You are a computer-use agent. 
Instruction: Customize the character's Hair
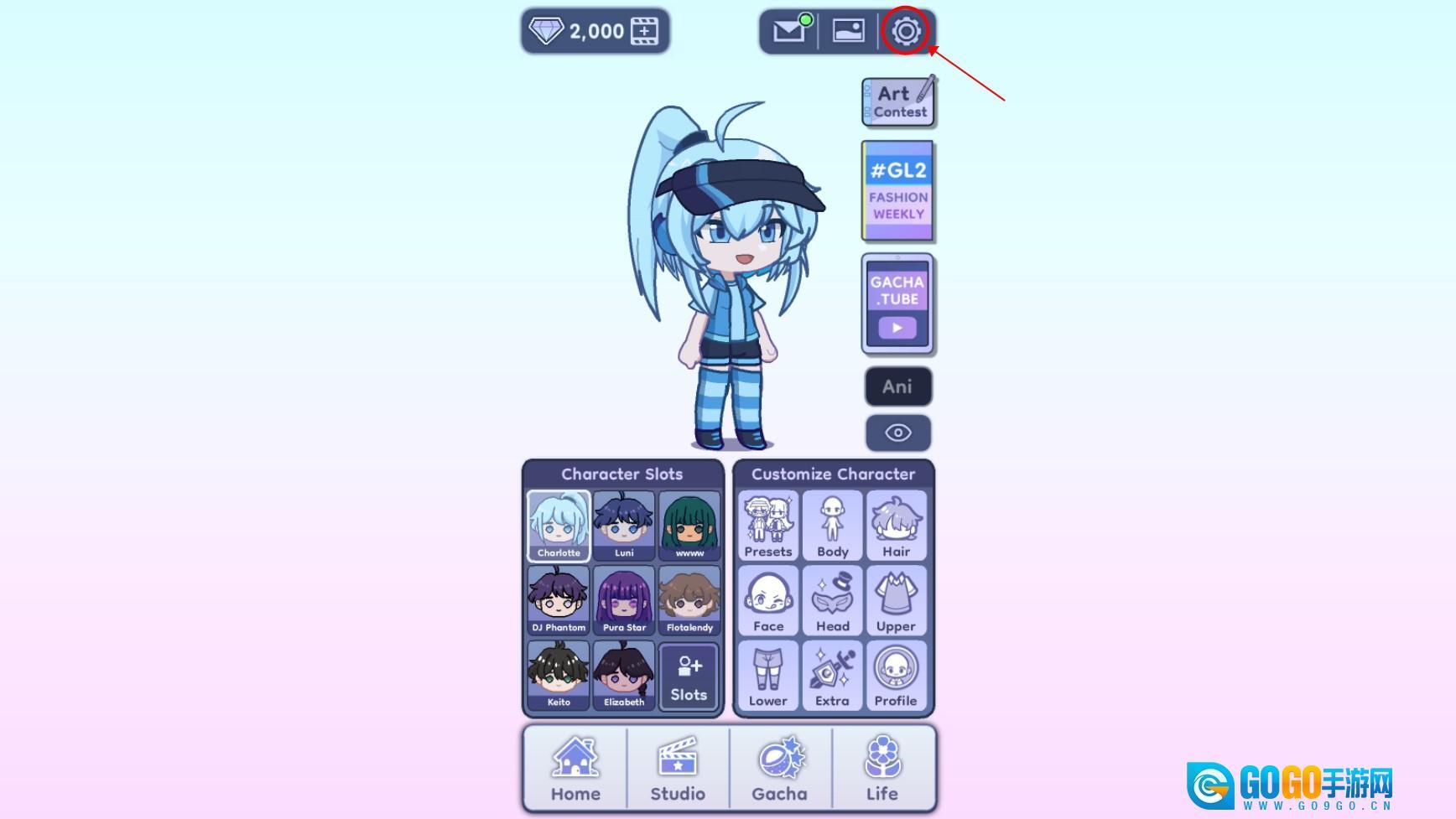896,526
